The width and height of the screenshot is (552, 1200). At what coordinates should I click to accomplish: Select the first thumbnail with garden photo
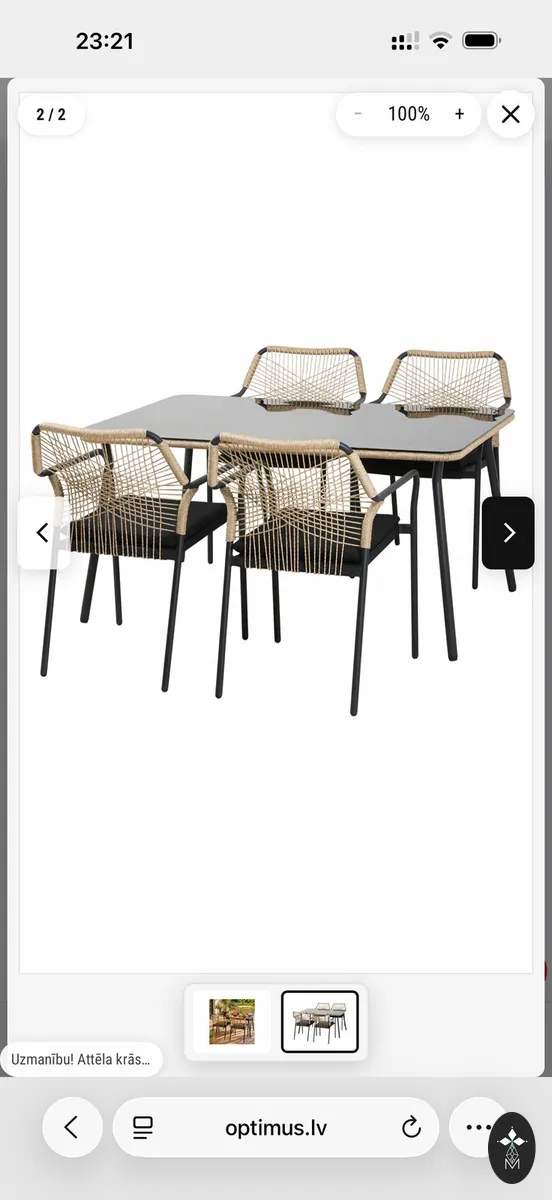232,1022
